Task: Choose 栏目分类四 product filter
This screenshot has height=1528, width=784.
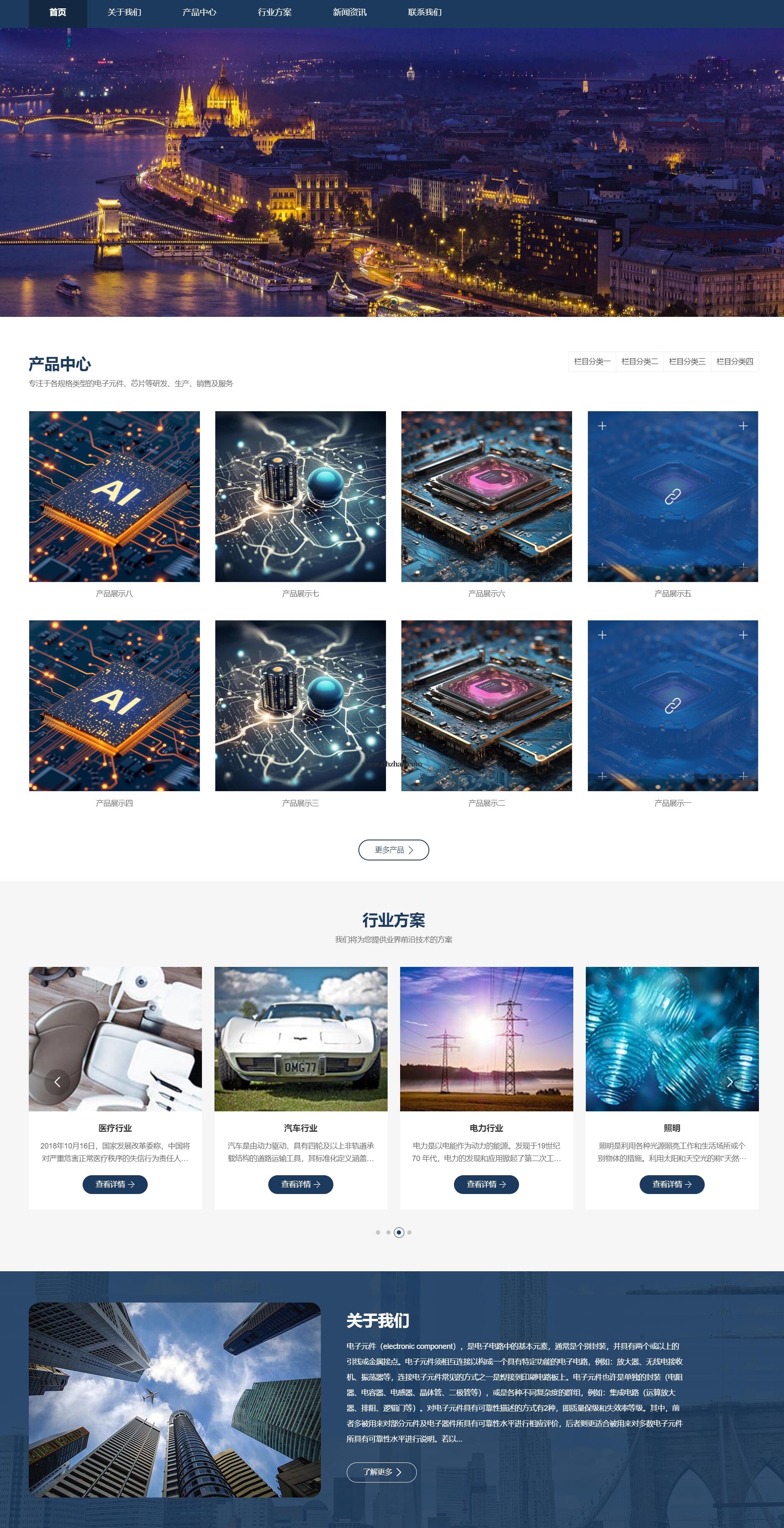Action: coord(734,361)
